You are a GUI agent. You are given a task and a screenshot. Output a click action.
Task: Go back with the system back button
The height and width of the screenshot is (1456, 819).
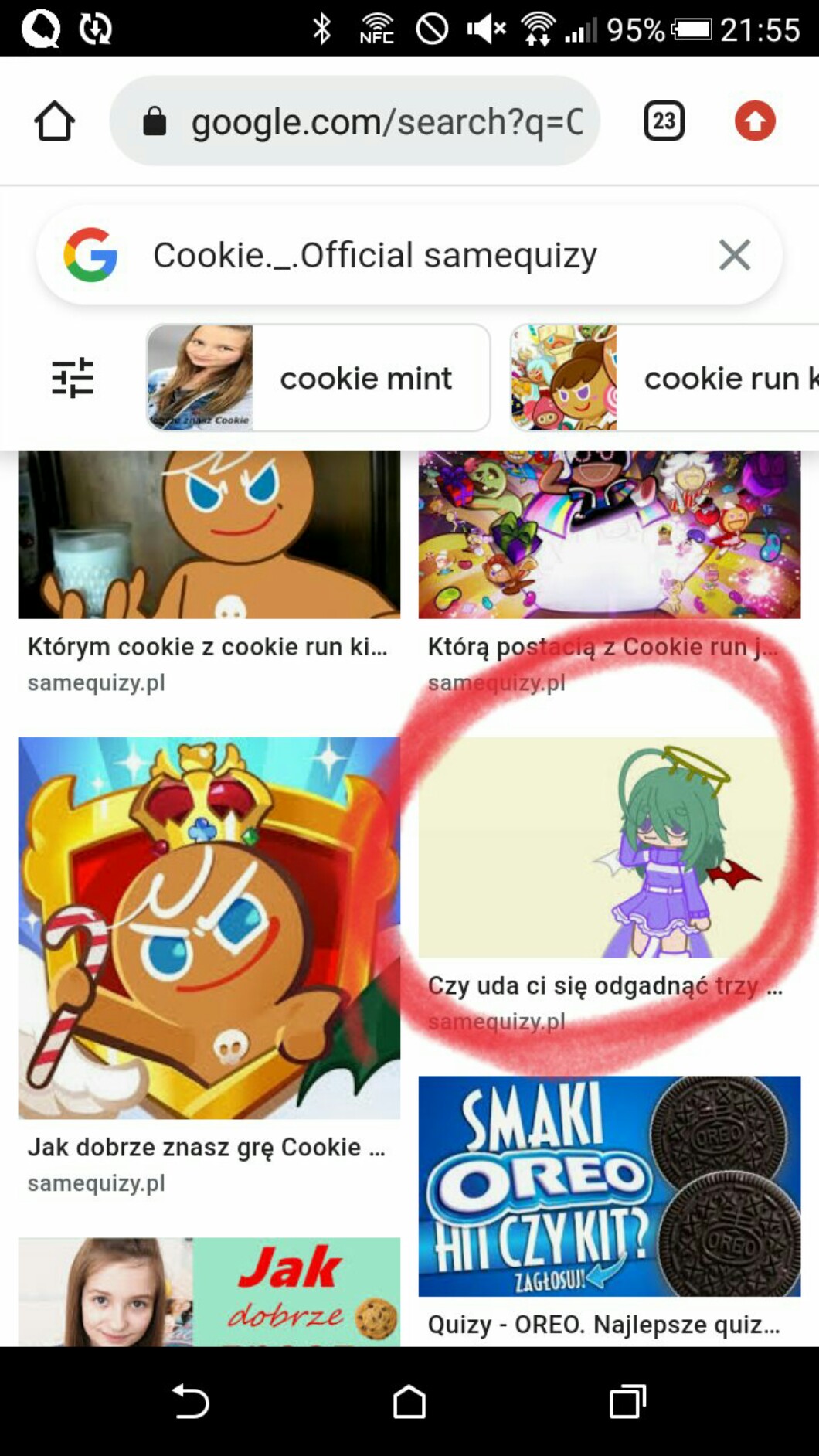tap(191, 1401)
